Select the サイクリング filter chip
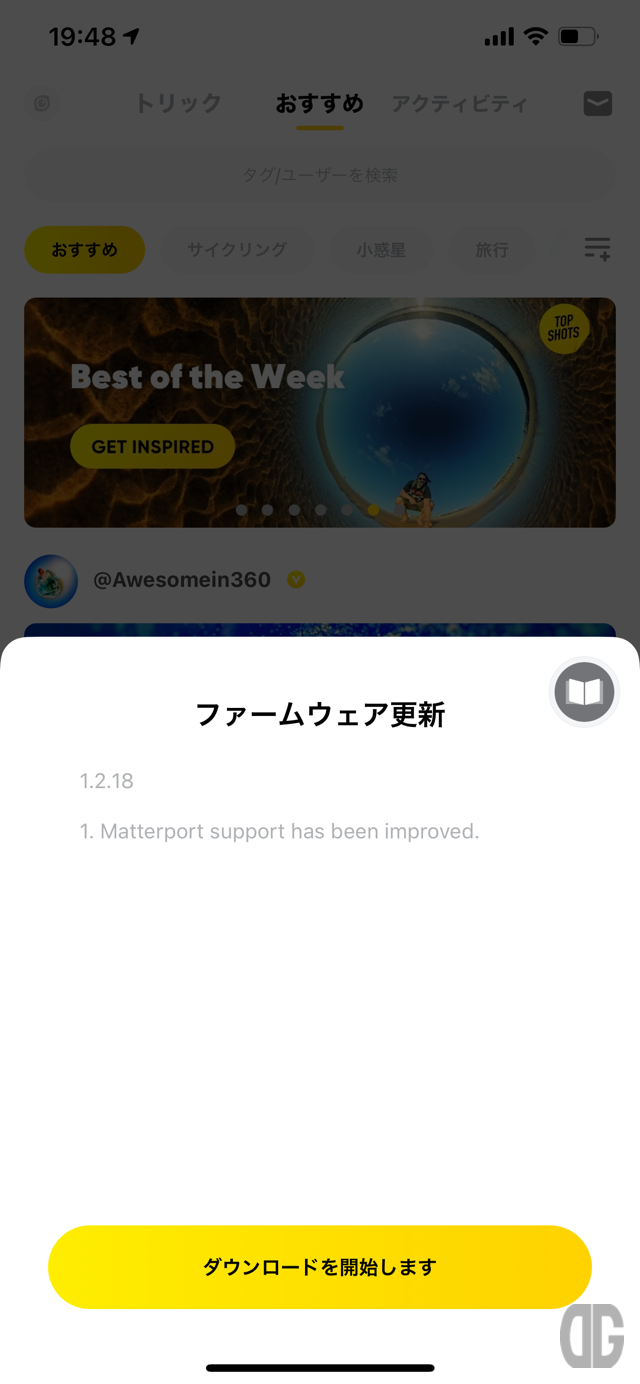 [237, 250]
